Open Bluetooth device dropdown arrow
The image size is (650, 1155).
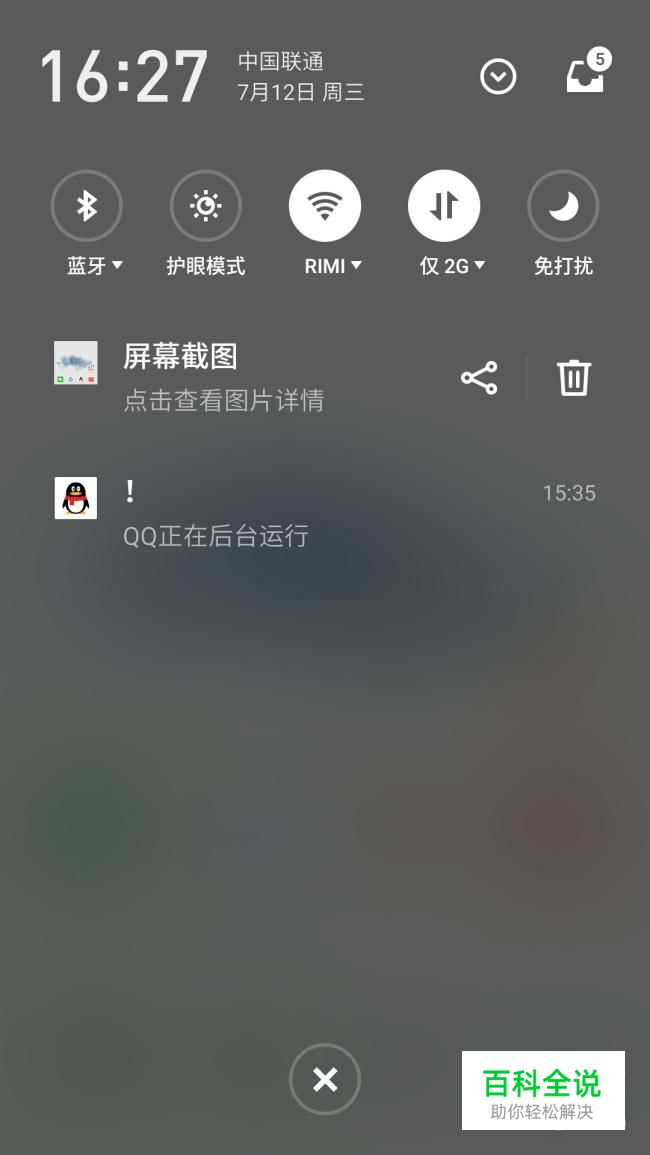(117, 265)
